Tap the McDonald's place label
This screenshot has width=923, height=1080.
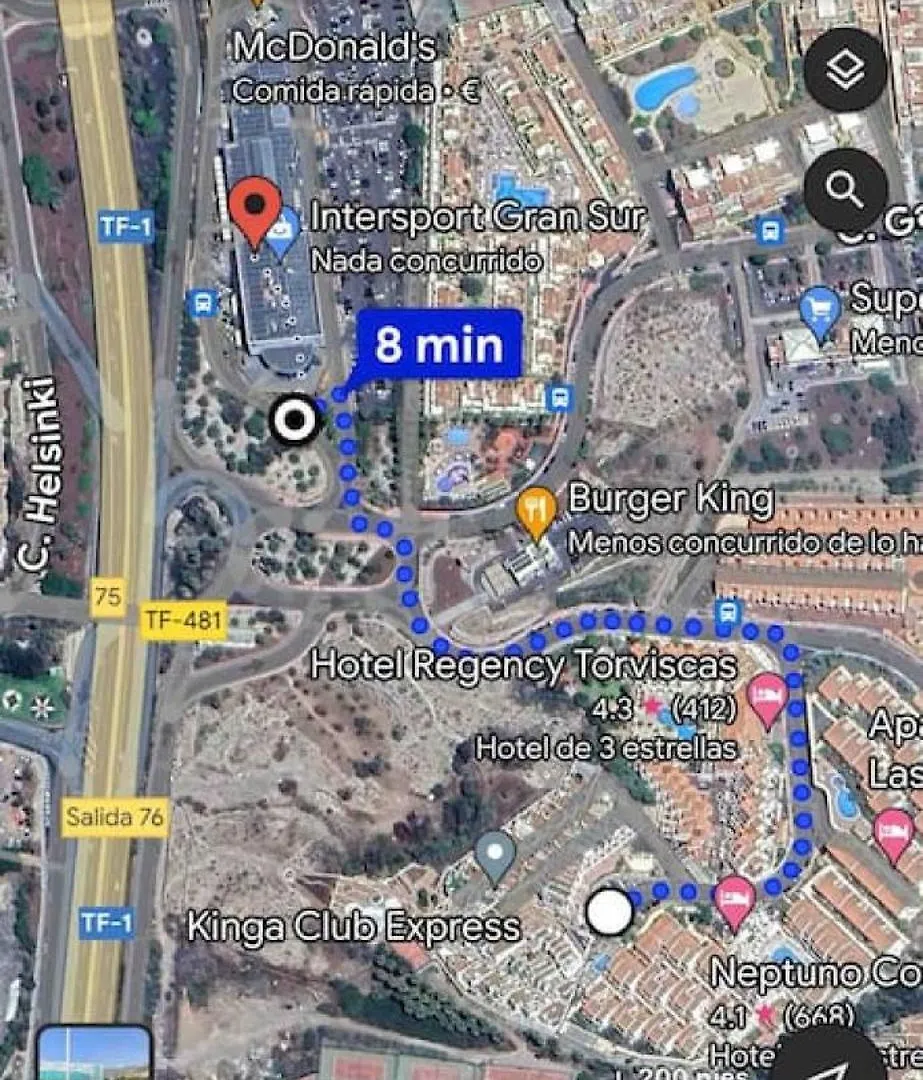(335, 48)
